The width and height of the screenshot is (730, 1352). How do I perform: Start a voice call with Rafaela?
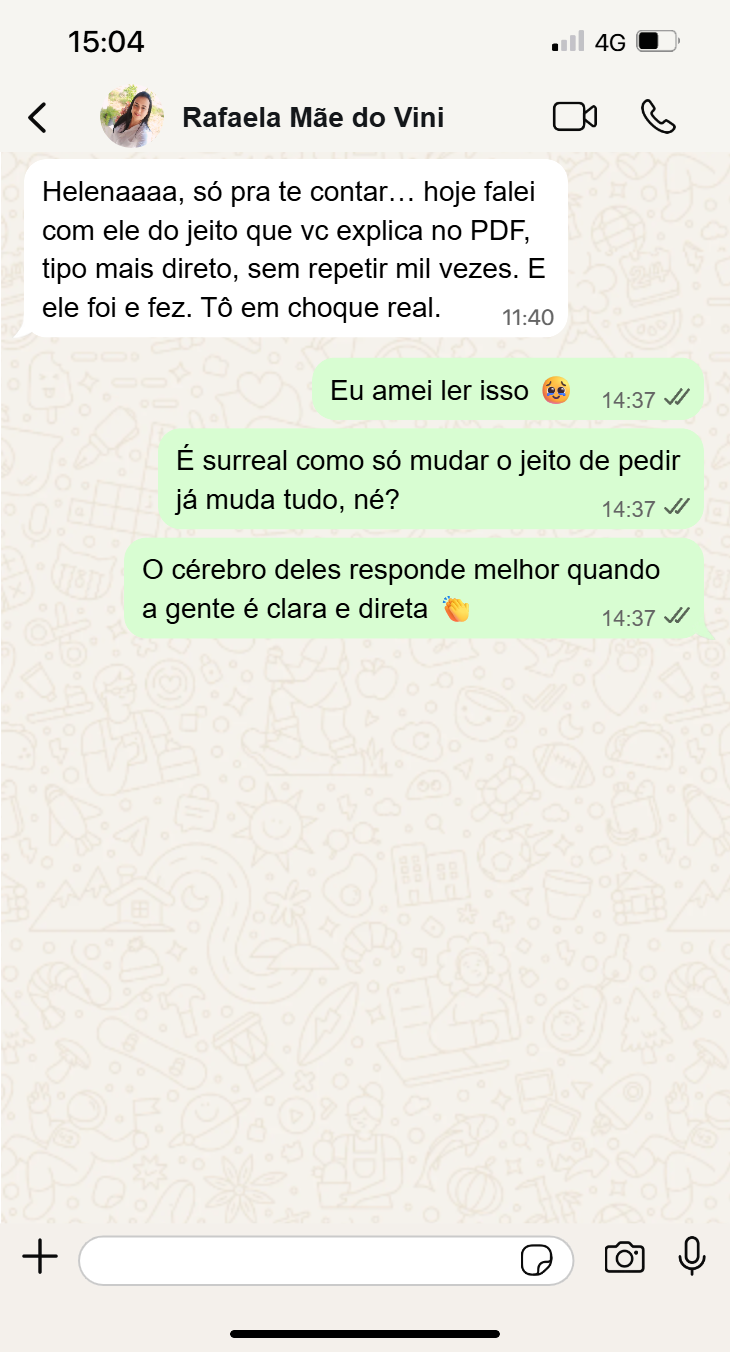(658, 117)
